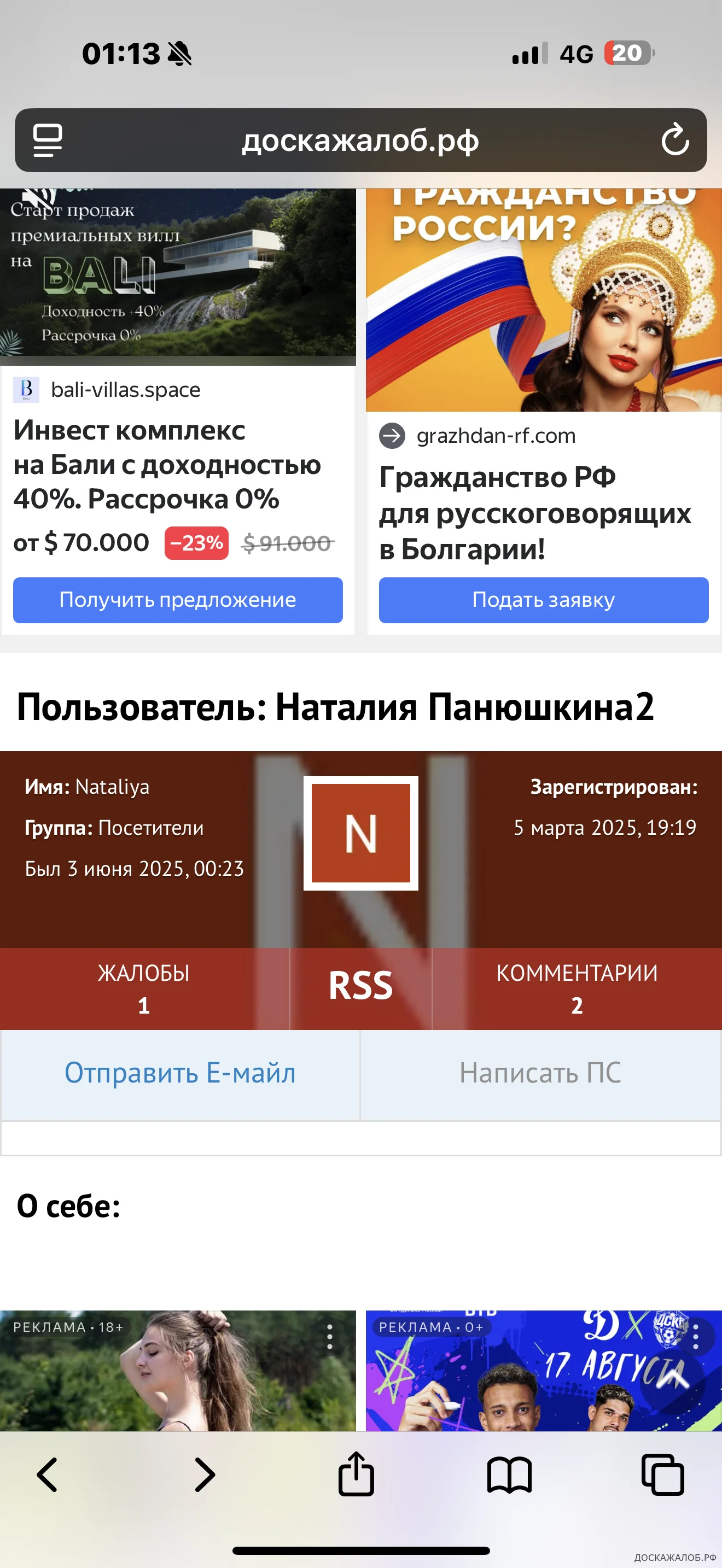The width and height of the screenshot is (722, 1568).
Task: Go forward in browser history
Action: (205, 1476)
